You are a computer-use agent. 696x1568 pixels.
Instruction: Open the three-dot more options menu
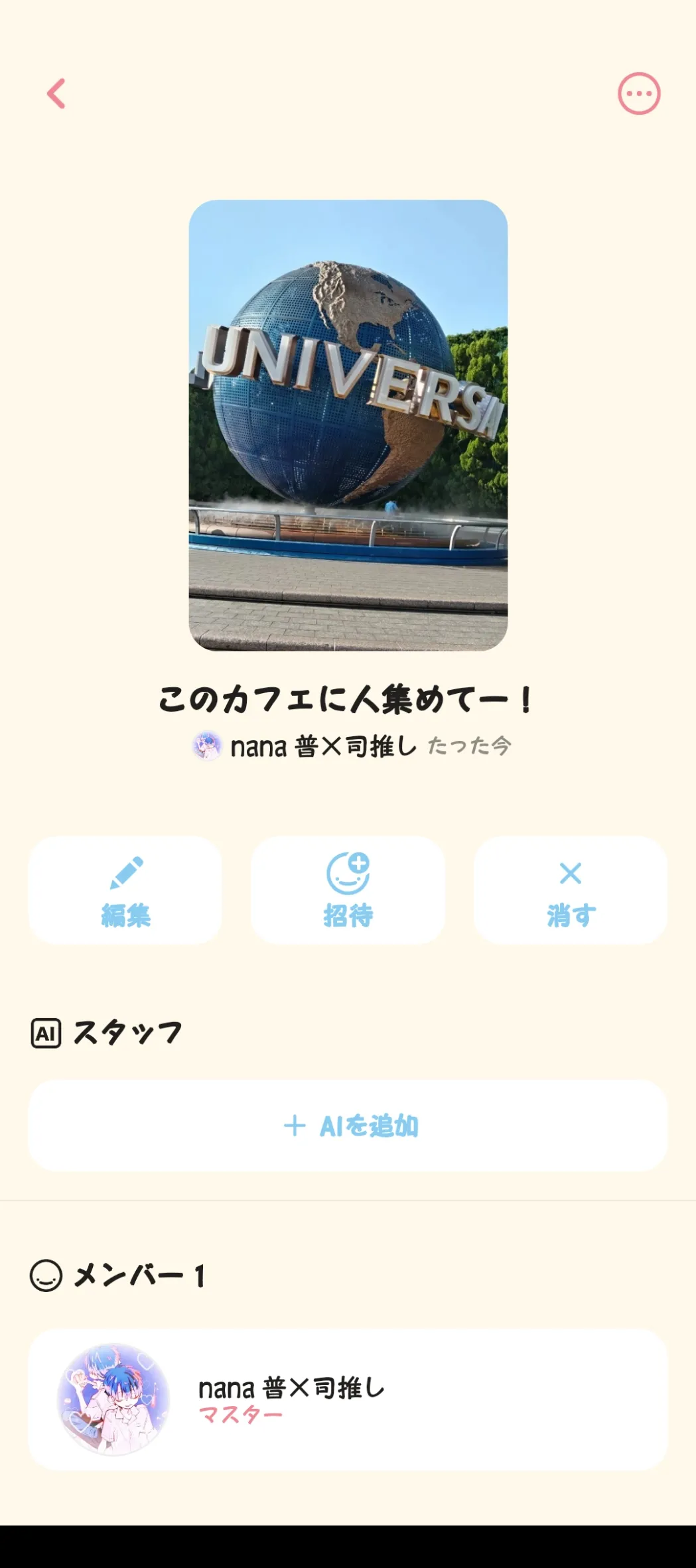pos(639,94)
